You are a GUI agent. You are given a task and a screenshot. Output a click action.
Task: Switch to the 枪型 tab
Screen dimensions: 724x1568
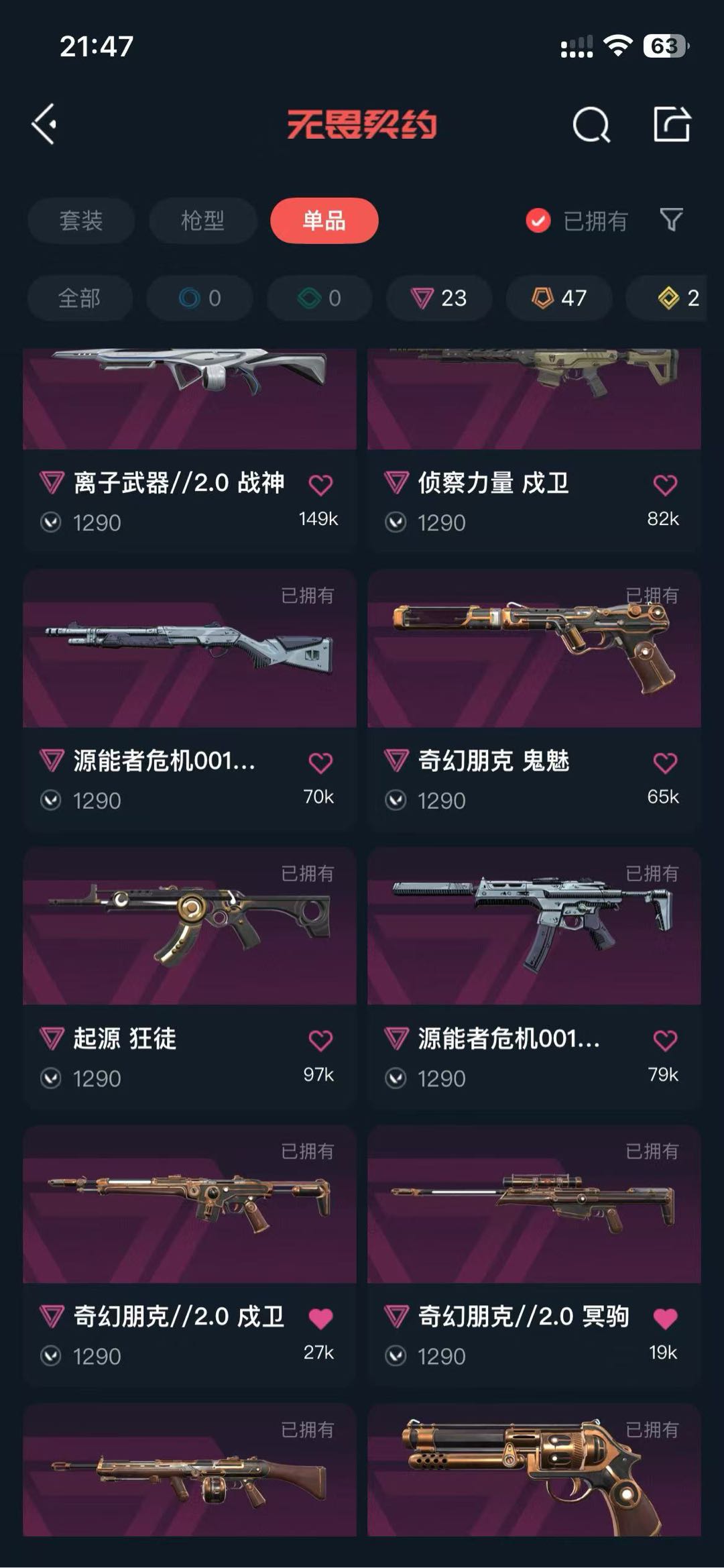[202, 221]
